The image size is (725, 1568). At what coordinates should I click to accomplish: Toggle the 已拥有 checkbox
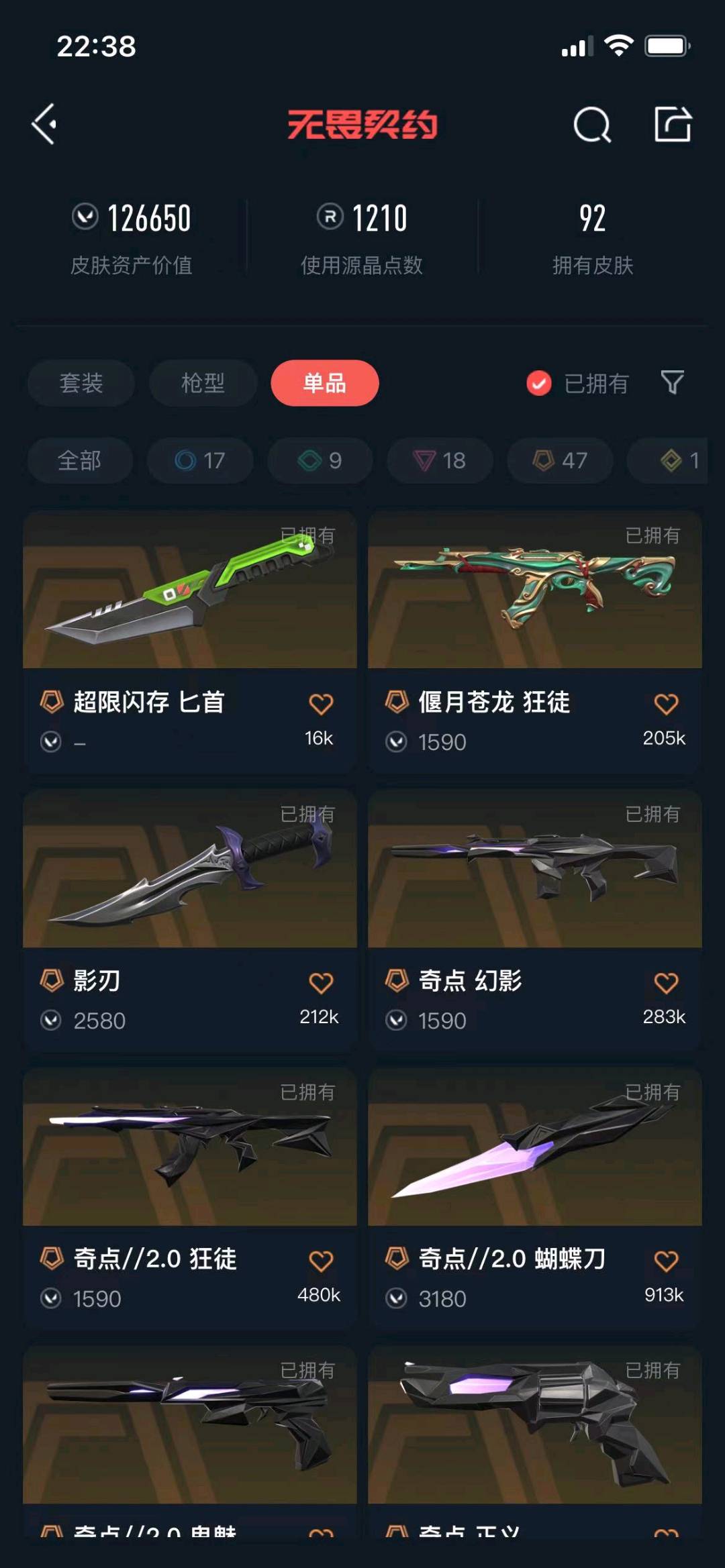(539, 383)
